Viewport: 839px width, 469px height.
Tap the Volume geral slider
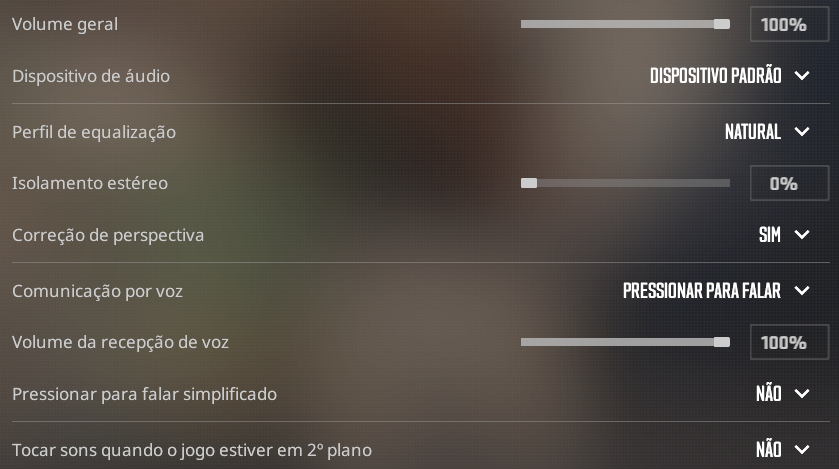[x=625, y=24]
